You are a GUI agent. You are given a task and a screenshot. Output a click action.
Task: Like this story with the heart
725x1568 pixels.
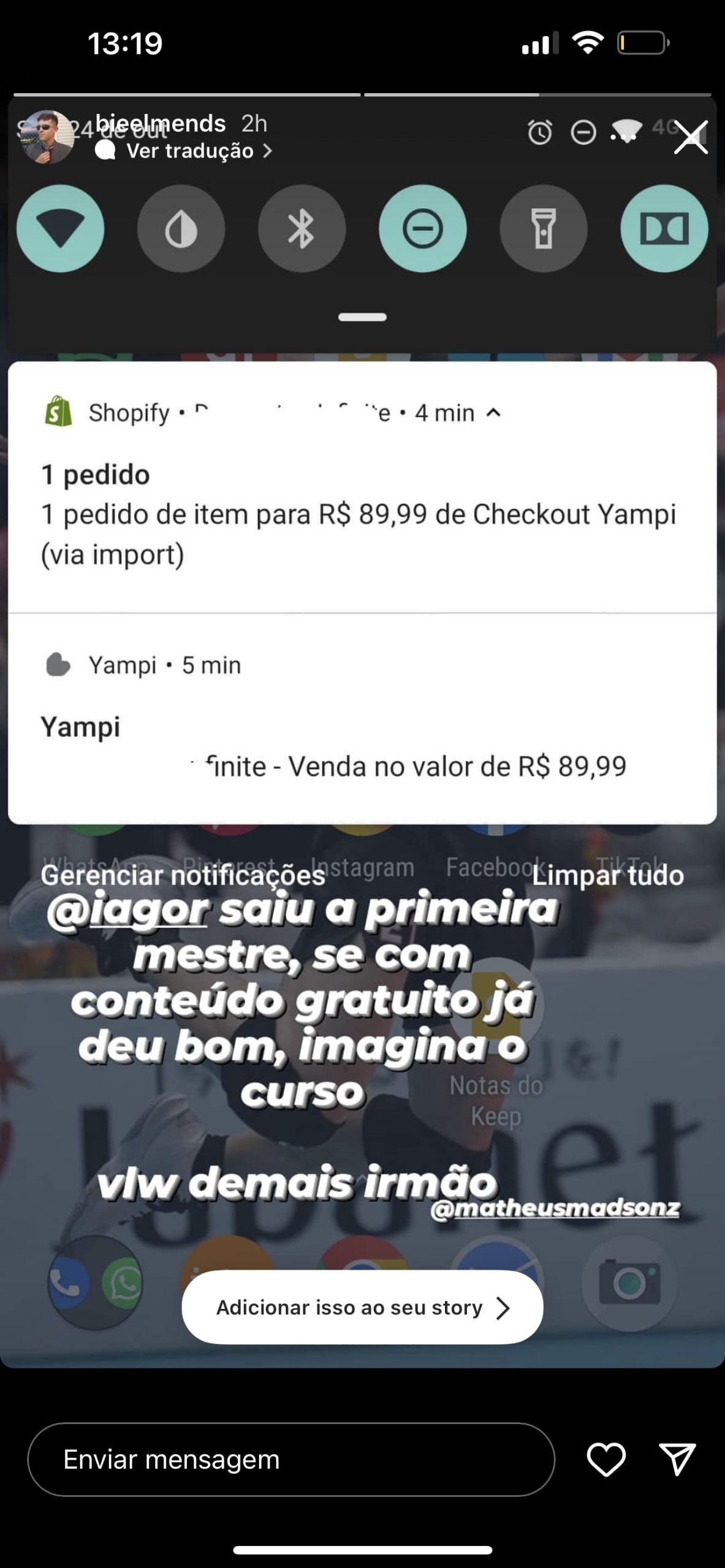(x=606, y=1459)
